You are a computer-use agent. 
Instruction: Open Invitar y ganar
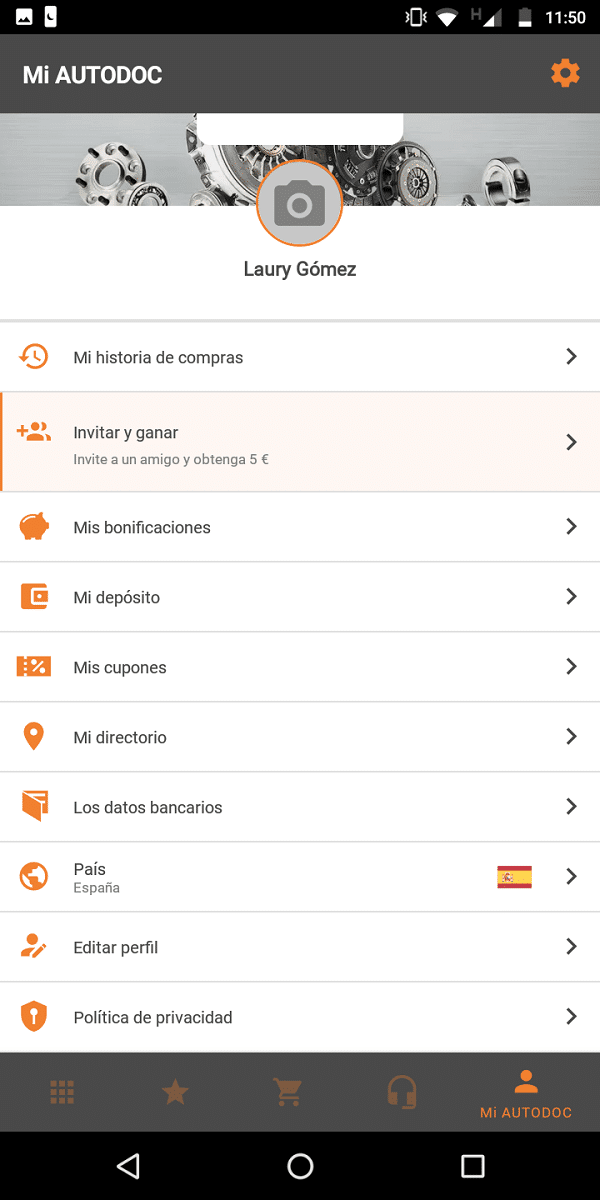tap(300, 442)
